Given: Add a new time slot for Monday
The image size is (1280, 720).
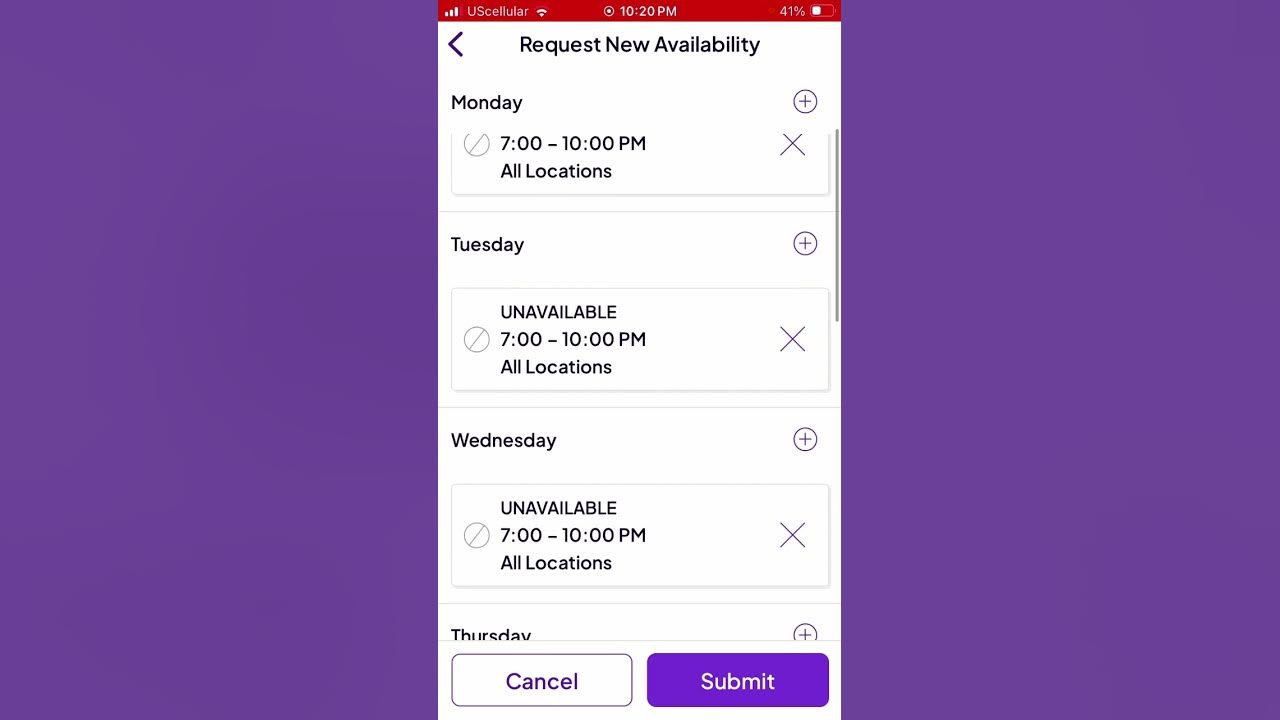Looking at the screenshot, I should (x=805, y=102).
